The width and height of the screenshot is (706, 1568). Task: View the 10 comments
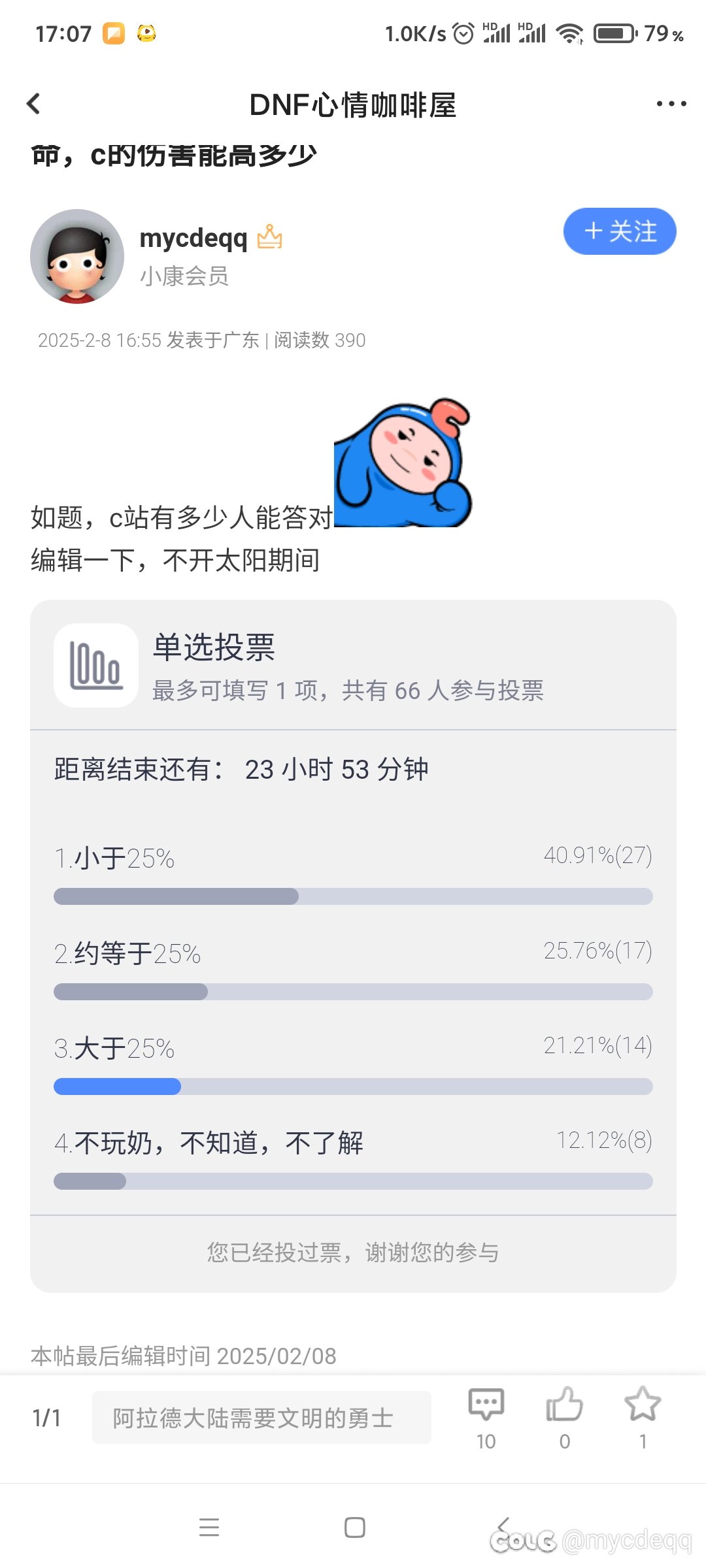click(486, 1418)
